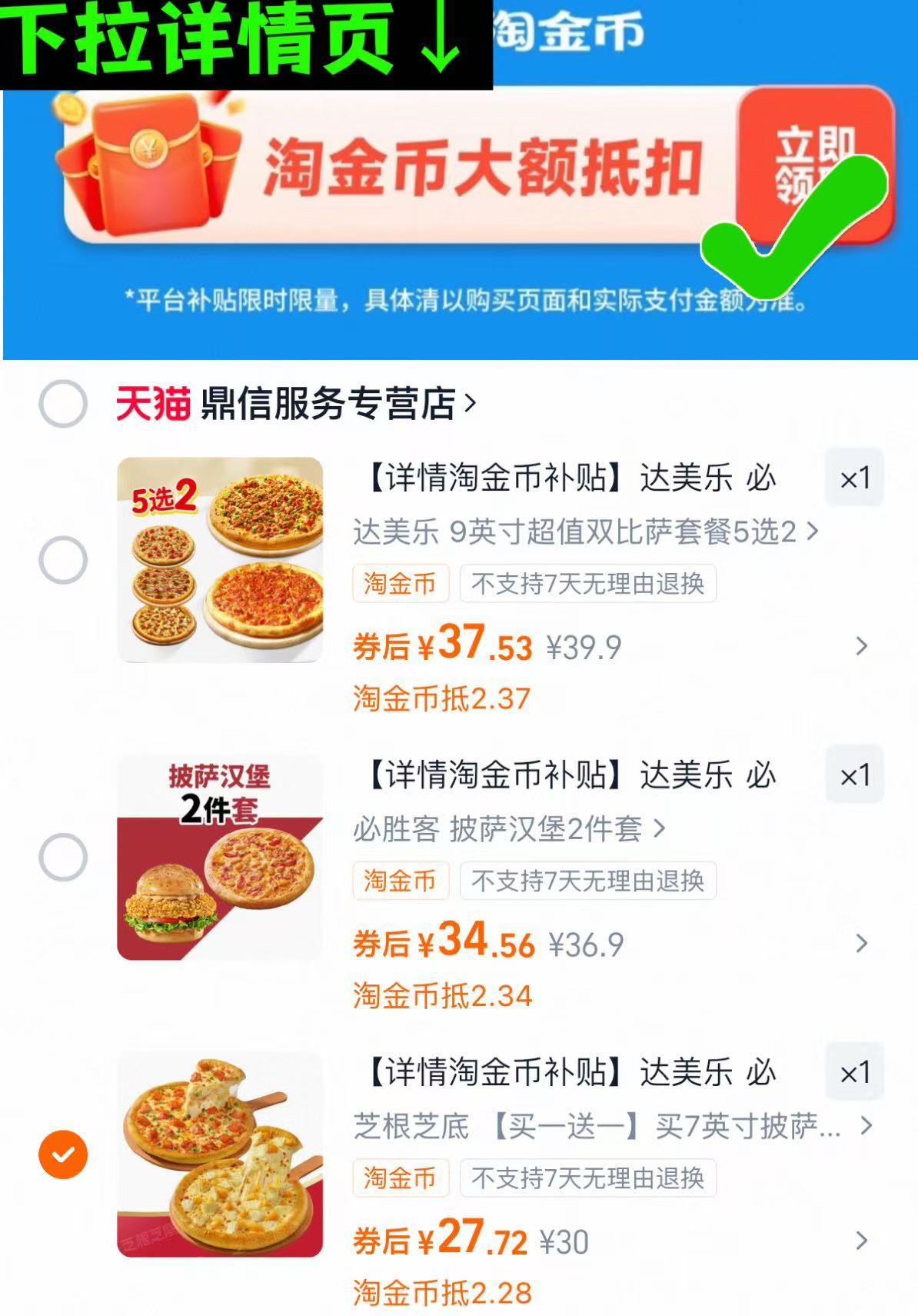Tap the 不支持7天无理由退换 tag
Viewport: 918px width, 1316px height.
click(x=590, y=585)
